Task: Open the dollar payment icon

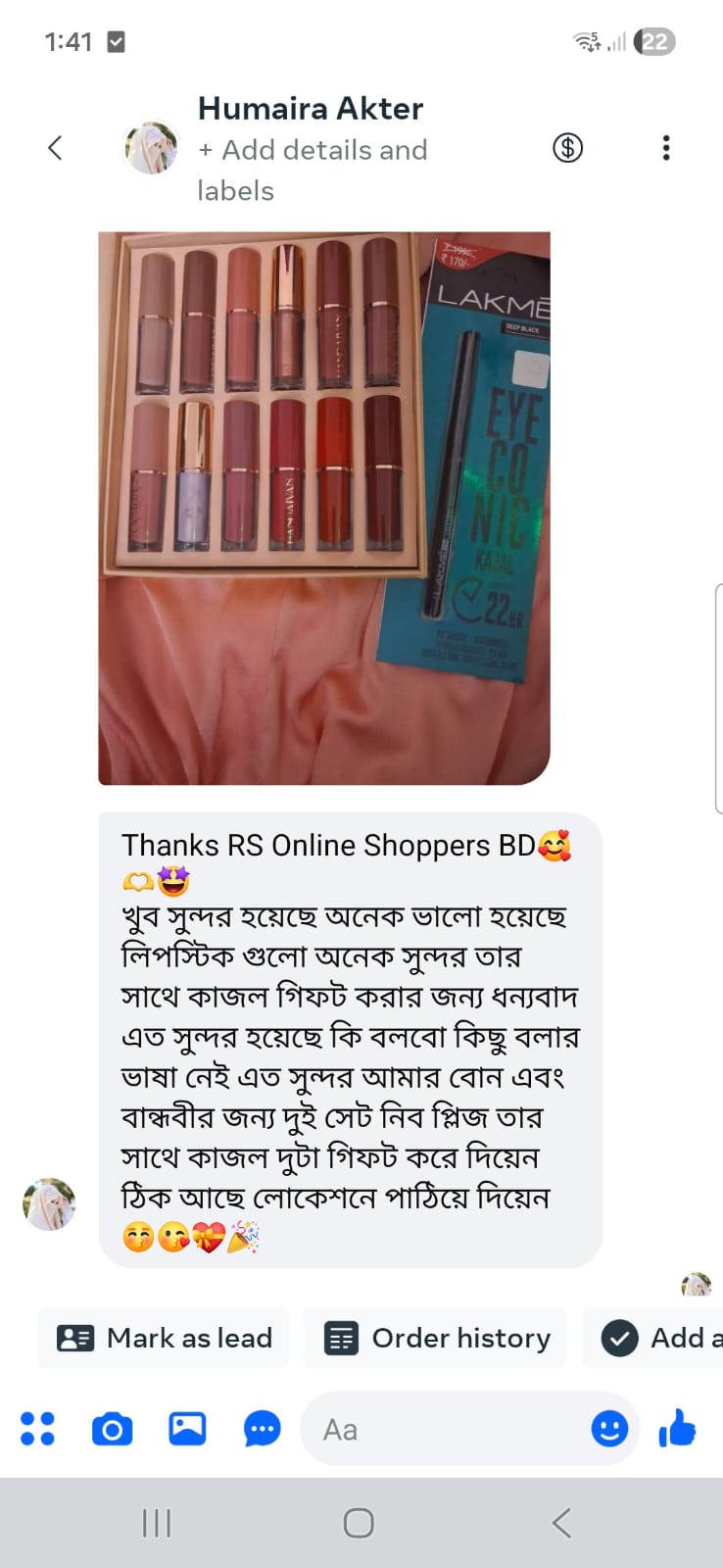Action: coord(568,148)
